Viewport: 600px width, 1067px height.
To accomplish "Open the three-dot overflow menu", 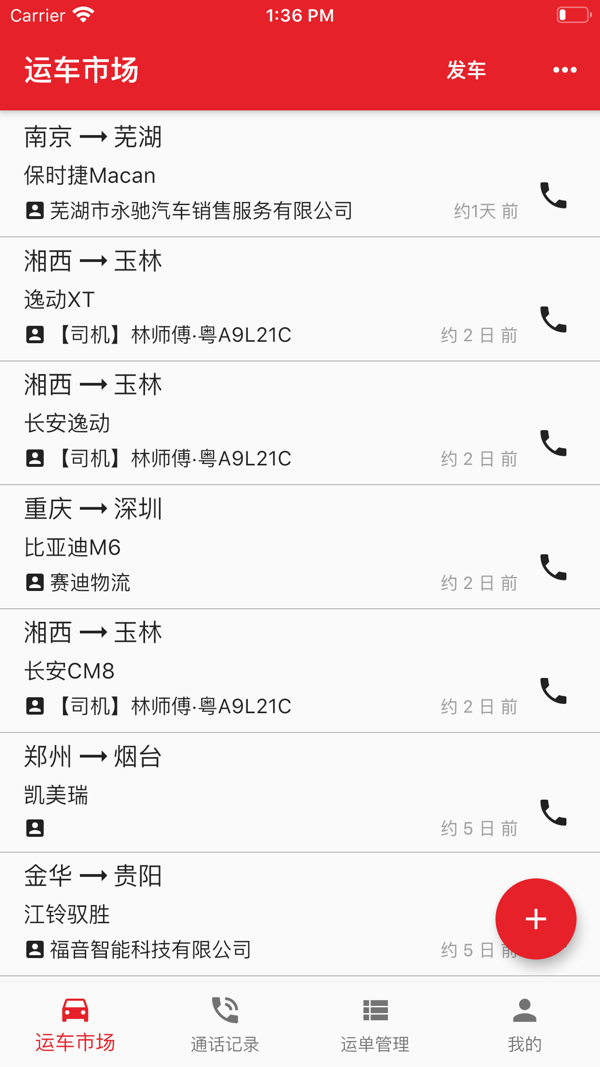I will coord(565,70).
